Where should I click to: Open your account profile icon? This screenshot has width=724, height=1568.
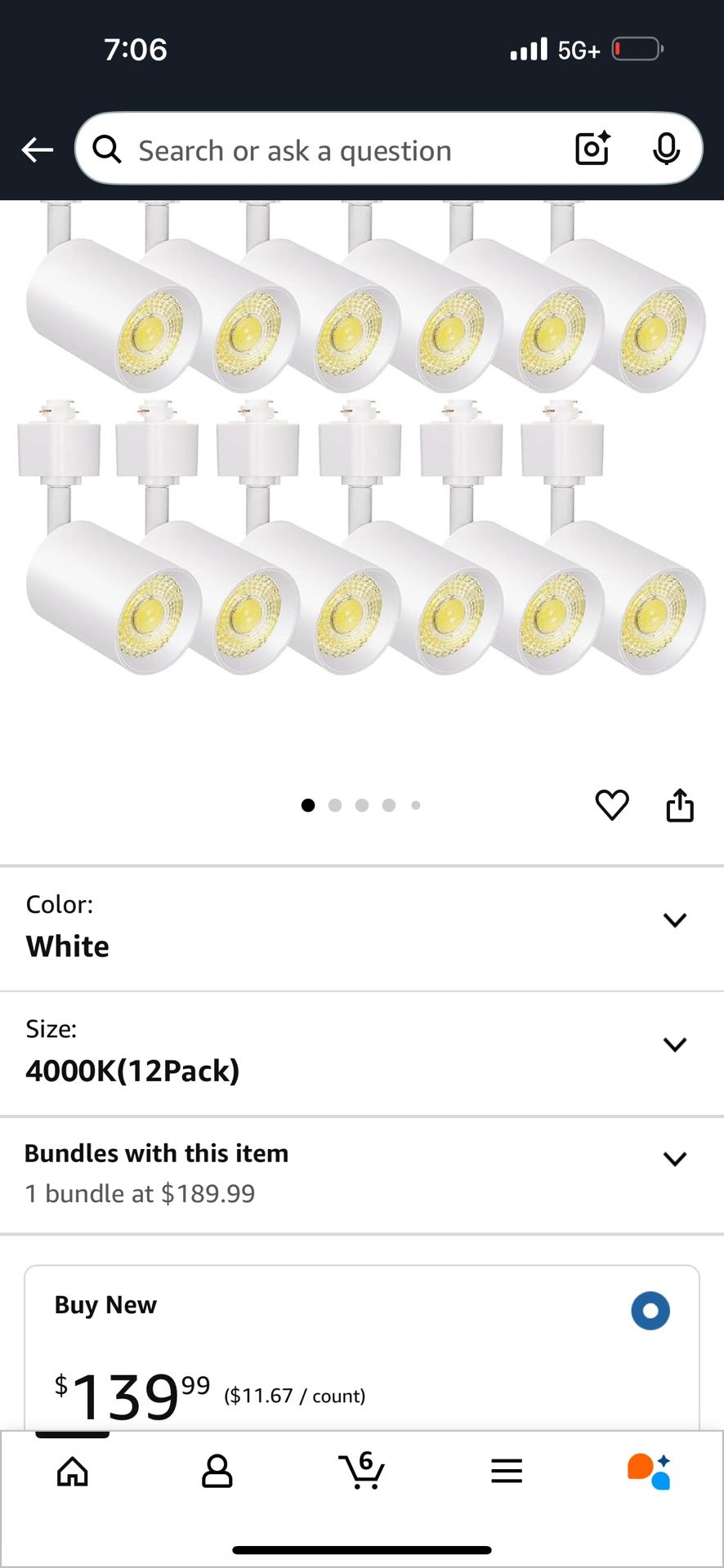click(217, 1472)
